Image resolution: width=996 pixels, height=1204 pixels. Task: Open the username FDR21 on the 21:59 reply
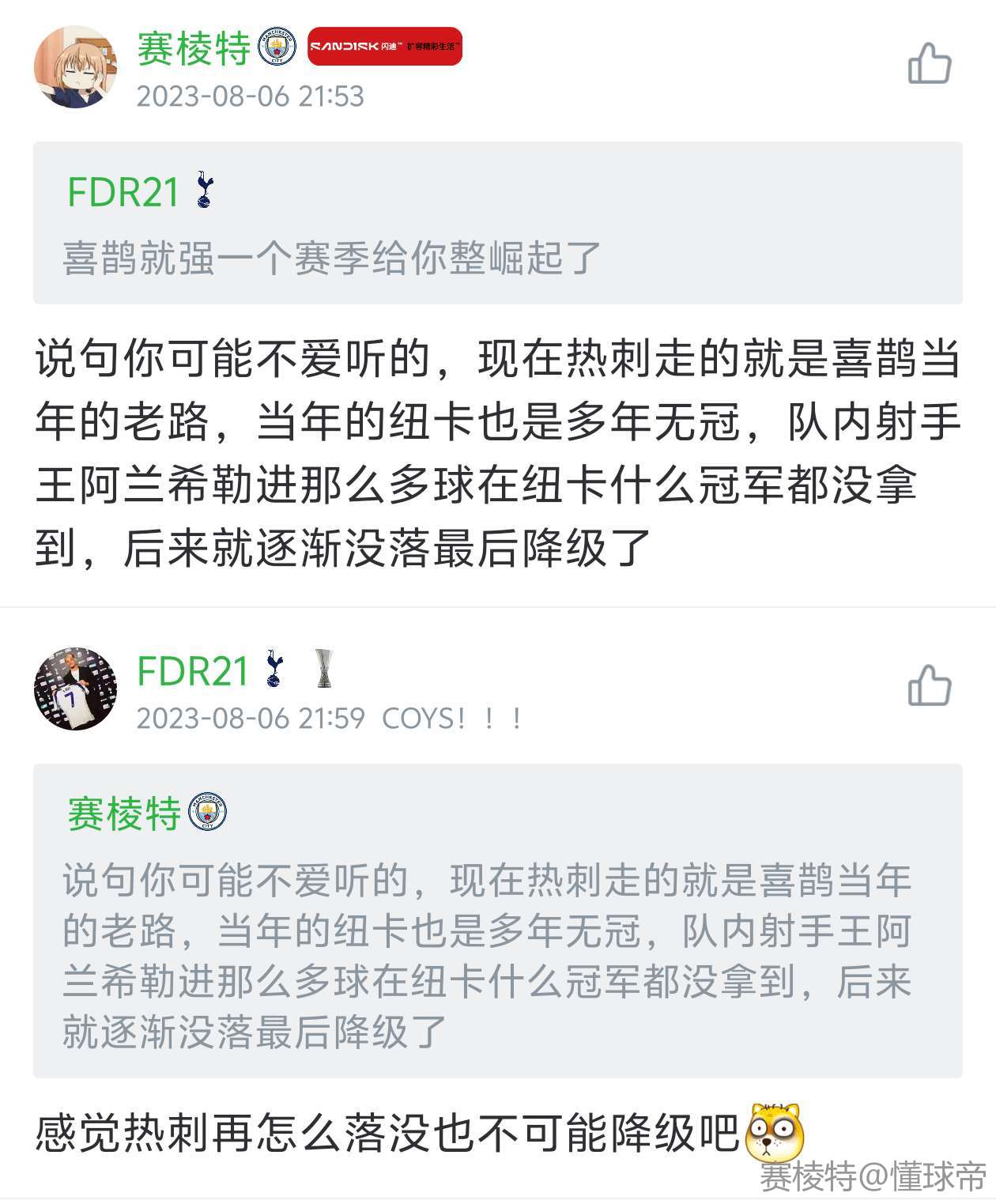pyautogui.click(x=193, y=671)
